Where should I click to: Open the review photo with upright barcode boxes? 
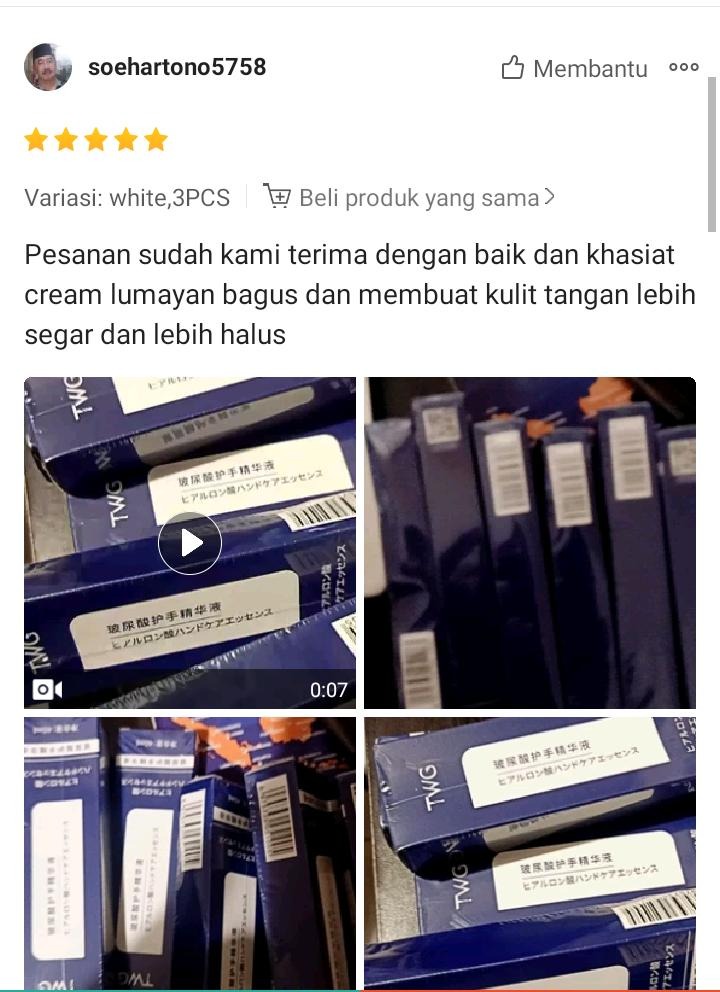pyautogui.click(x=529, y=543)
